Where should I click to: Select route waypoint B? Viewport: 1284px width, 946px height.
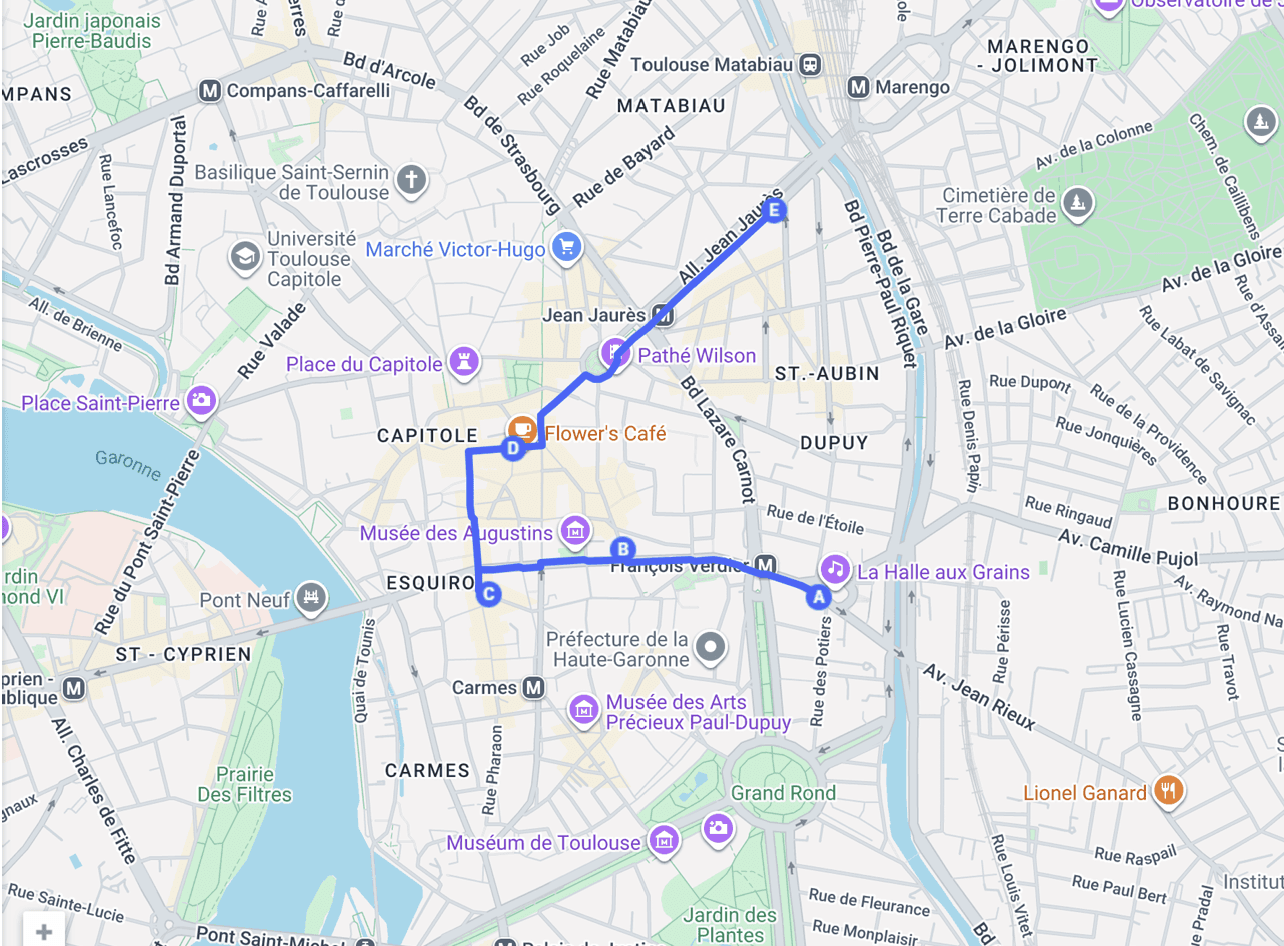pyautogui.click(x=623, y=549)
